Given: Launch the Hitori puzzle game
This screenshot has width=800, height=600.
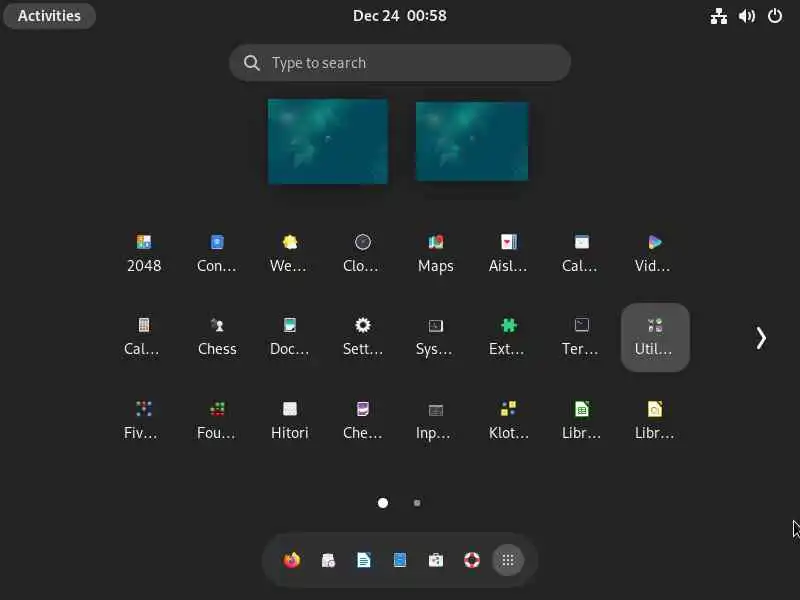Looking at the screenshot, I should click(290, 420).
